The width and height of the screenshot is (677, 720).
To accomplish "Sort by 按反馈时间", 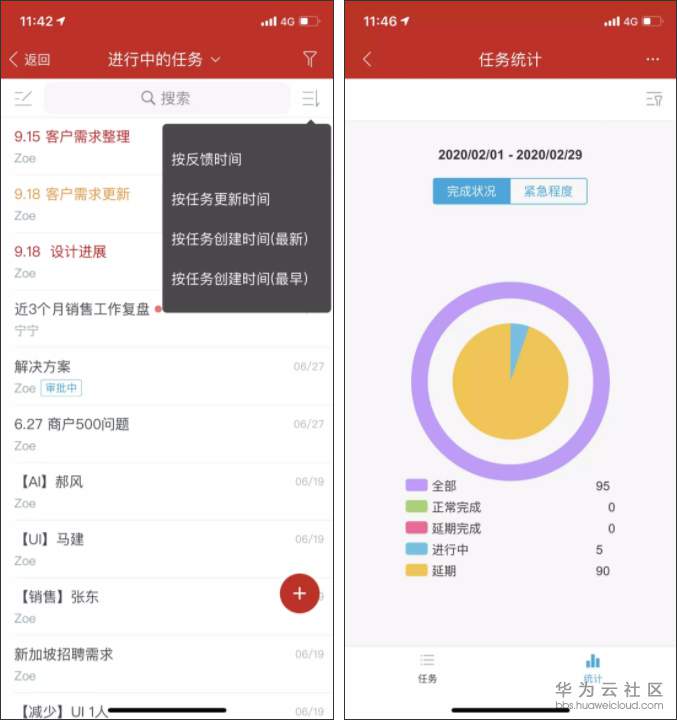I will coord(206,159).
